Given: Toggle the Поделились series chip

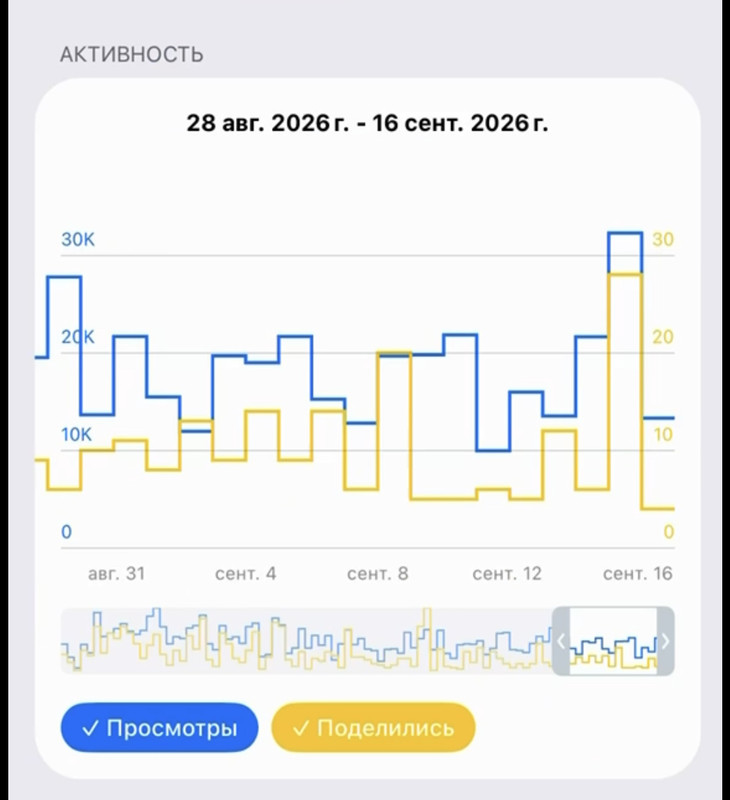Looking at the screenshot, I should 373,728.
